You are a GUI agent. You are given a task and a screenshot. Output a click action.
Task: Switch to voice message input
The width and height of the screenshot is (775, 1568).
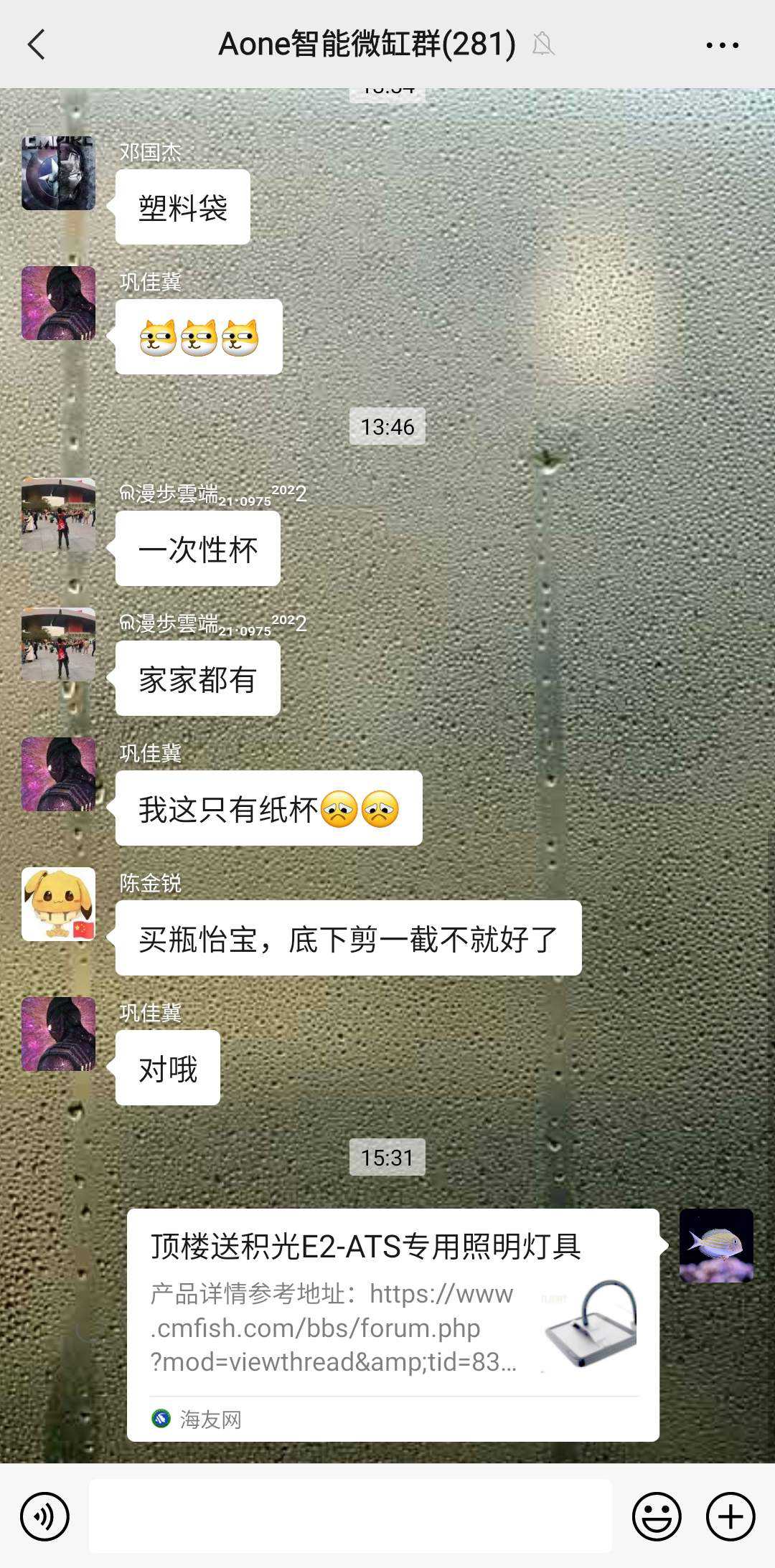click(44, 1516)
